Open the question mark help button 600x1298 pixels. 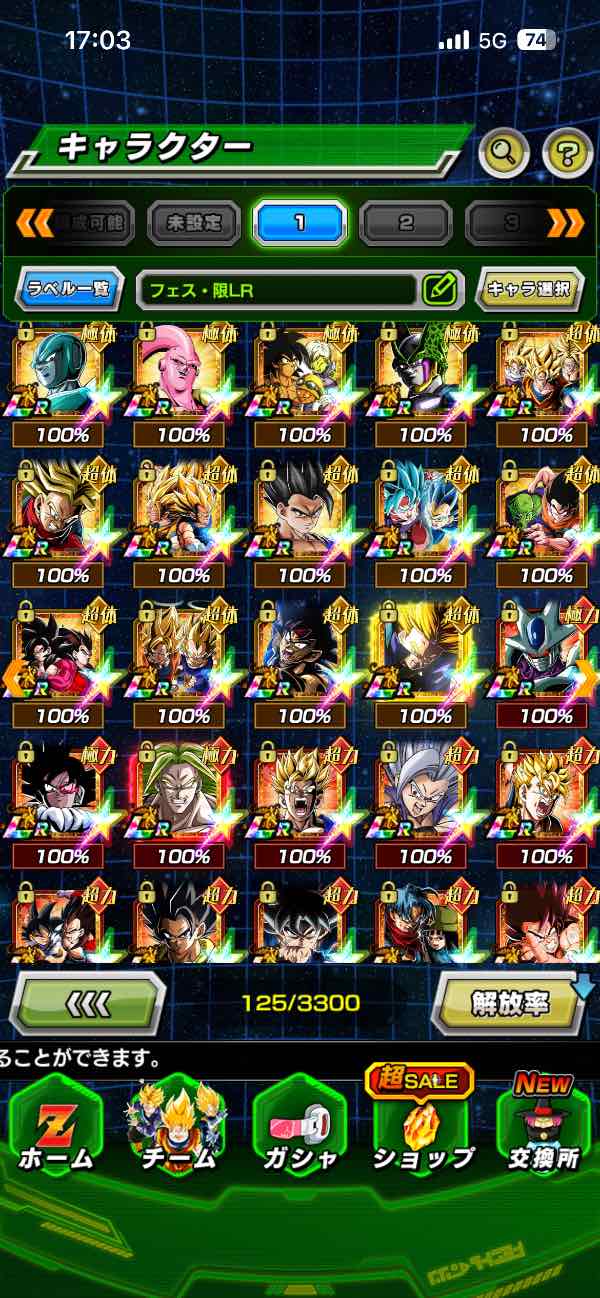[x=568, y=152]
